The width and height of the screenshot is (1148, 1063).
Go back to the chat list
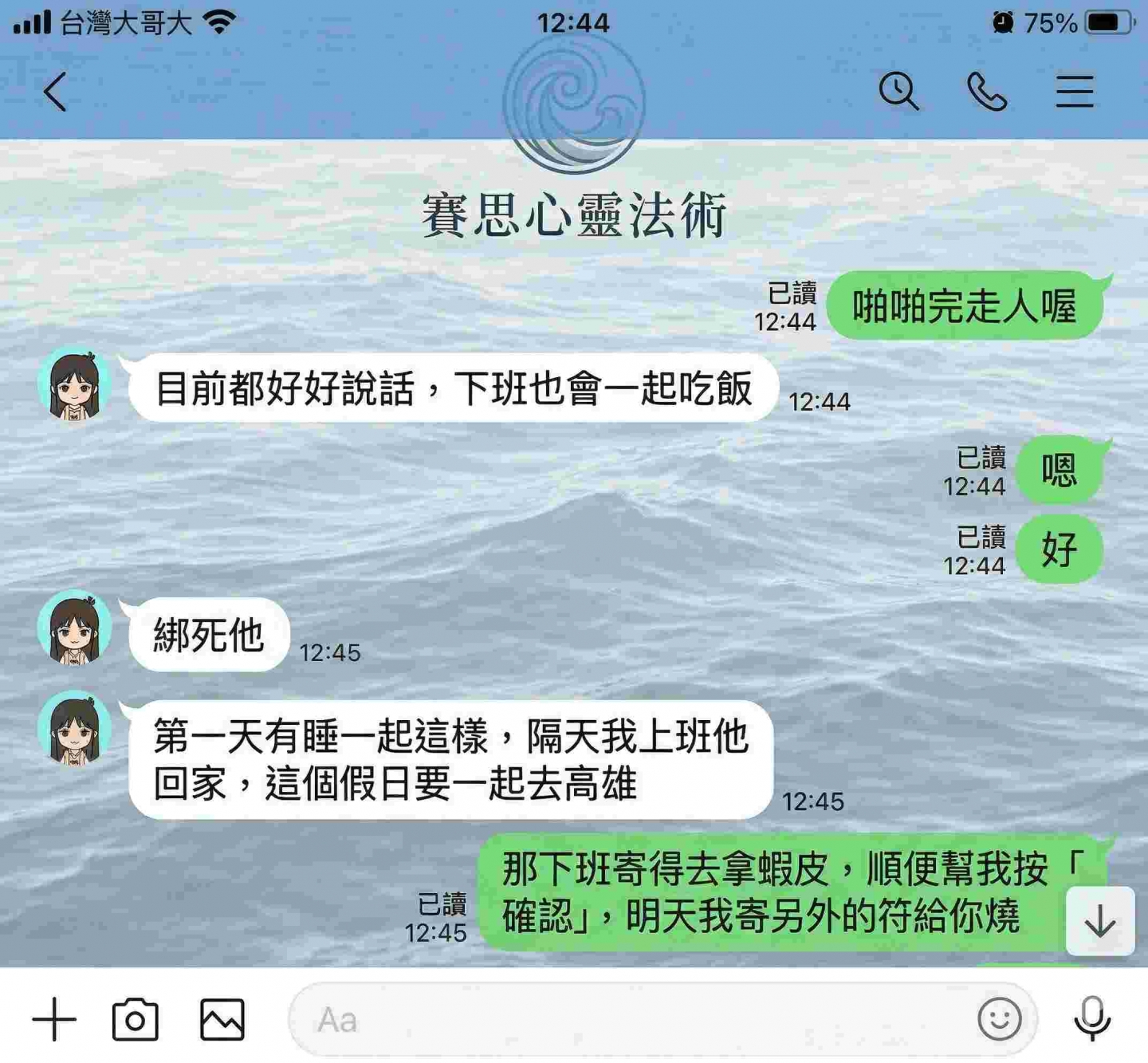[54, 92]
